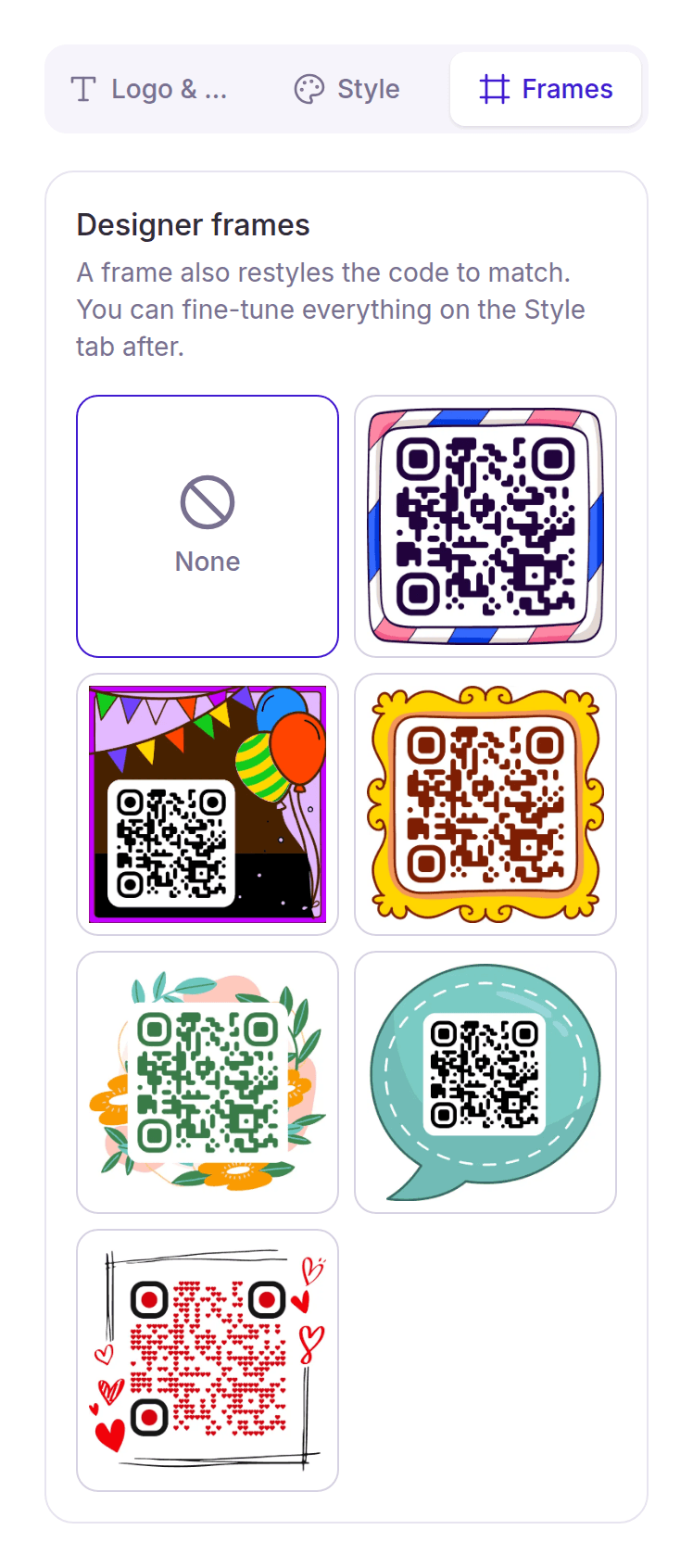Open the Style tab

pyautogui.click(x=348, y=89)
